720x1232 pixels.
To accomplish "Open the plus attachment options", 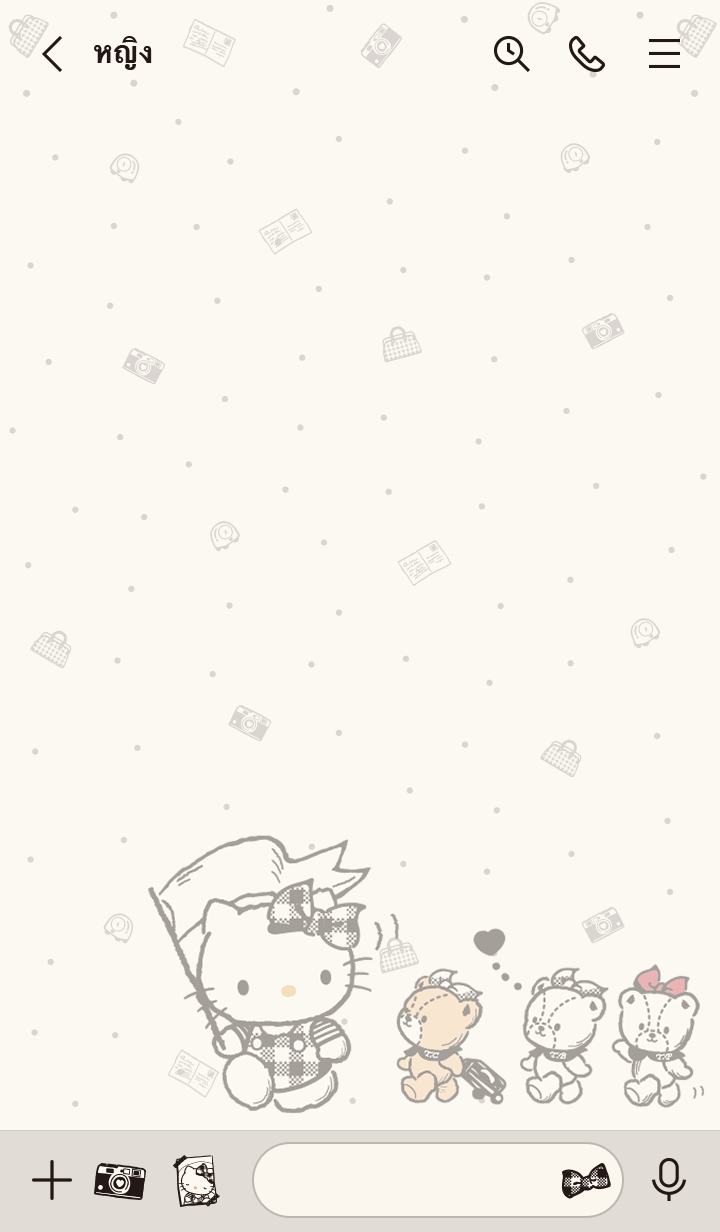I will click(52, 1181).
